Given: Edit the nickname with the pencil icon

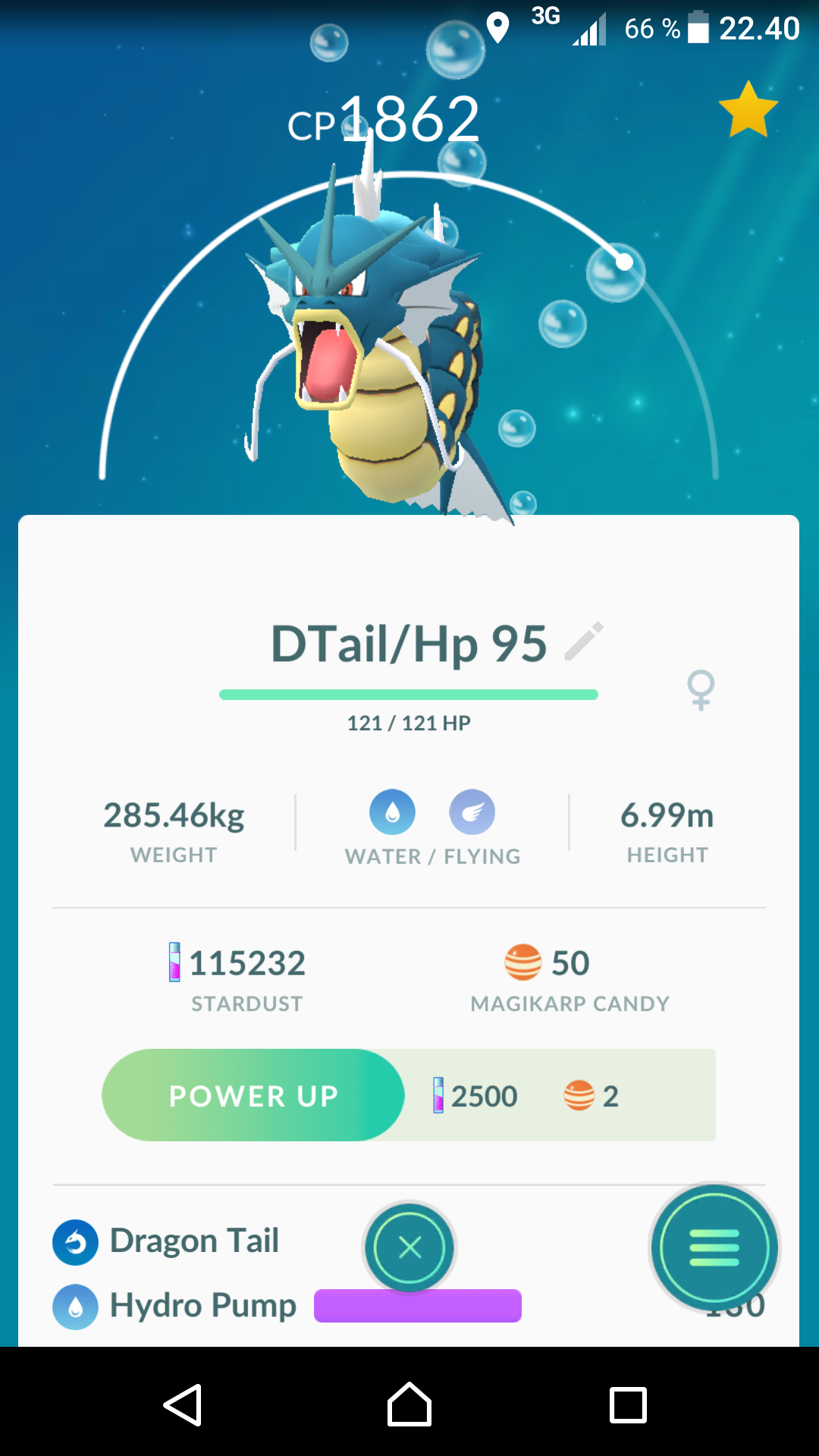Looking at the screenshot, I should coord(585,642).
